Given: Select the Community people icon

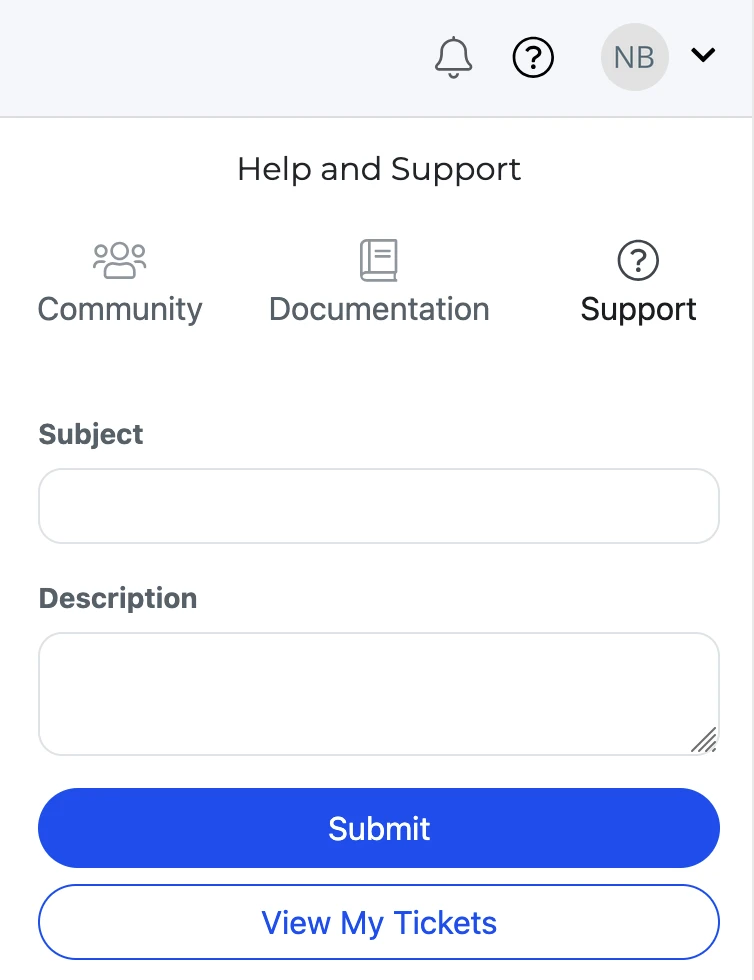Looking at the screenshot, I should (119, 259).
